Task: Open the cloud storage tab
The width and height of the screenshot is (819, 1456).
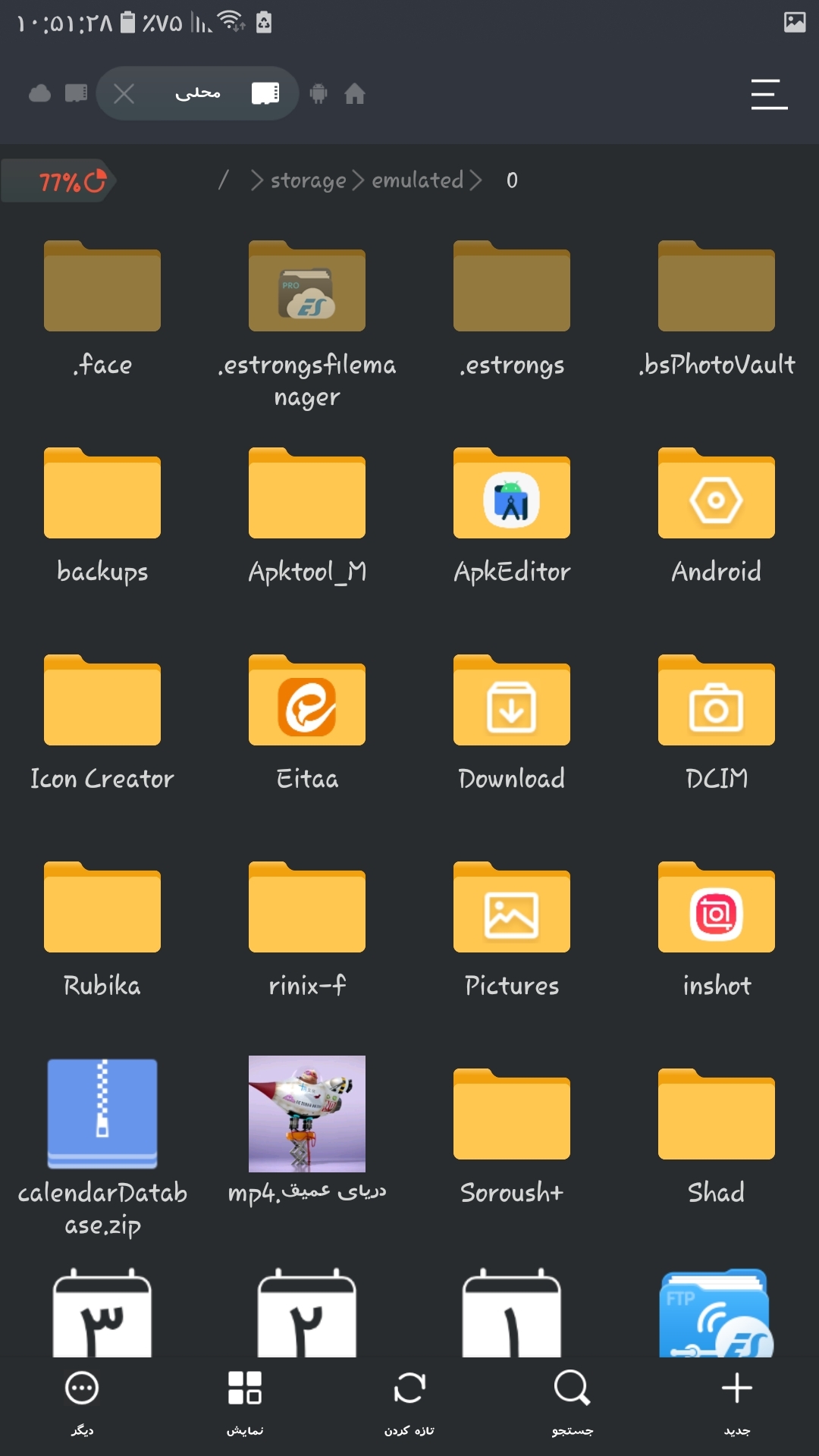Action: click(39, 94)
